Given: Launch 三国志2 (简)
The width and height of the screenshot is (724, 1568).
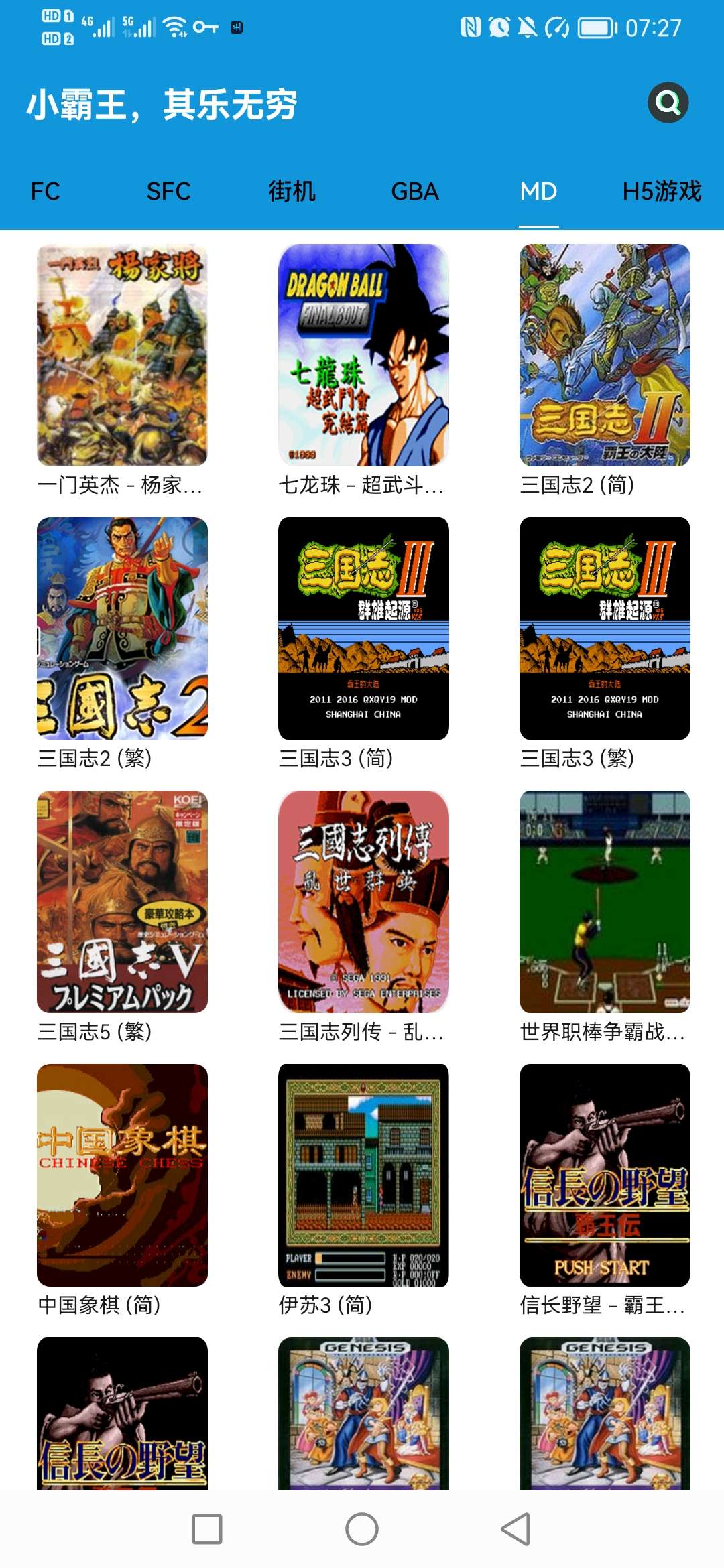Looking at the screenshot, I should point(605,370).
